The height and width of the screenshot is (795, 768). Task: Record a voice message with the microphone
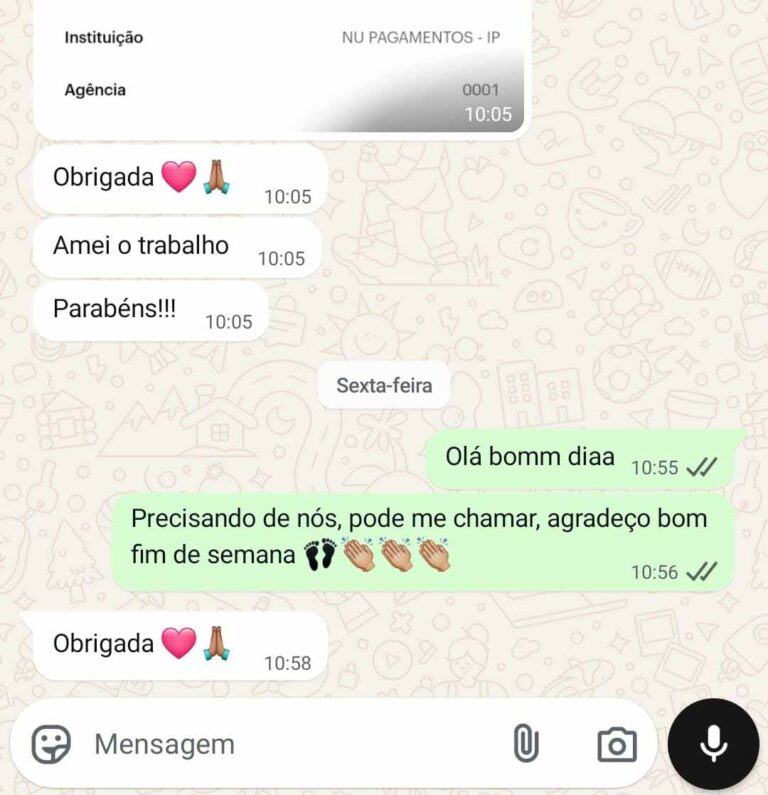point(713,744)
